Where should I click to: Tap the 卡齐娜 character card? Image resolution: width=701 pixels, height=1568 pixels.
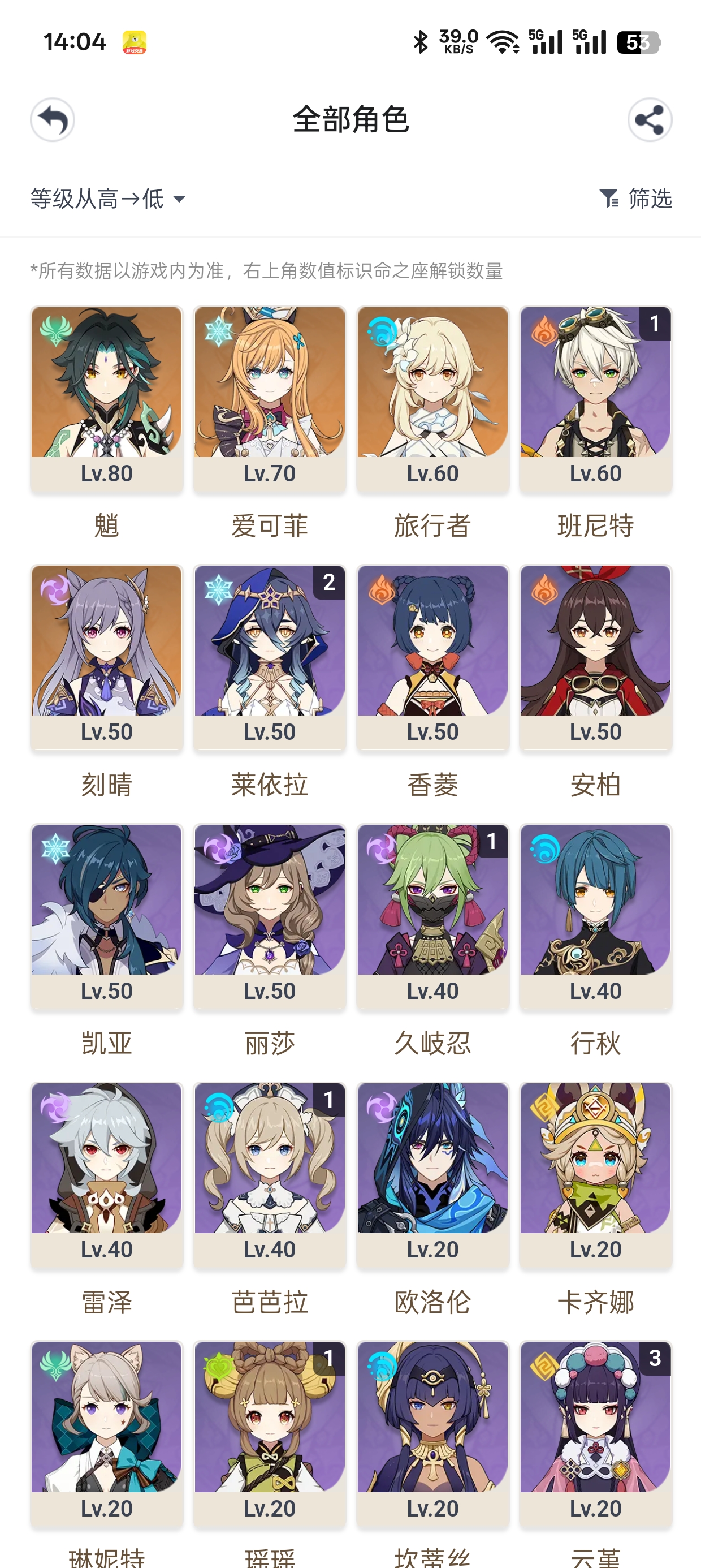coord(595,1175)
